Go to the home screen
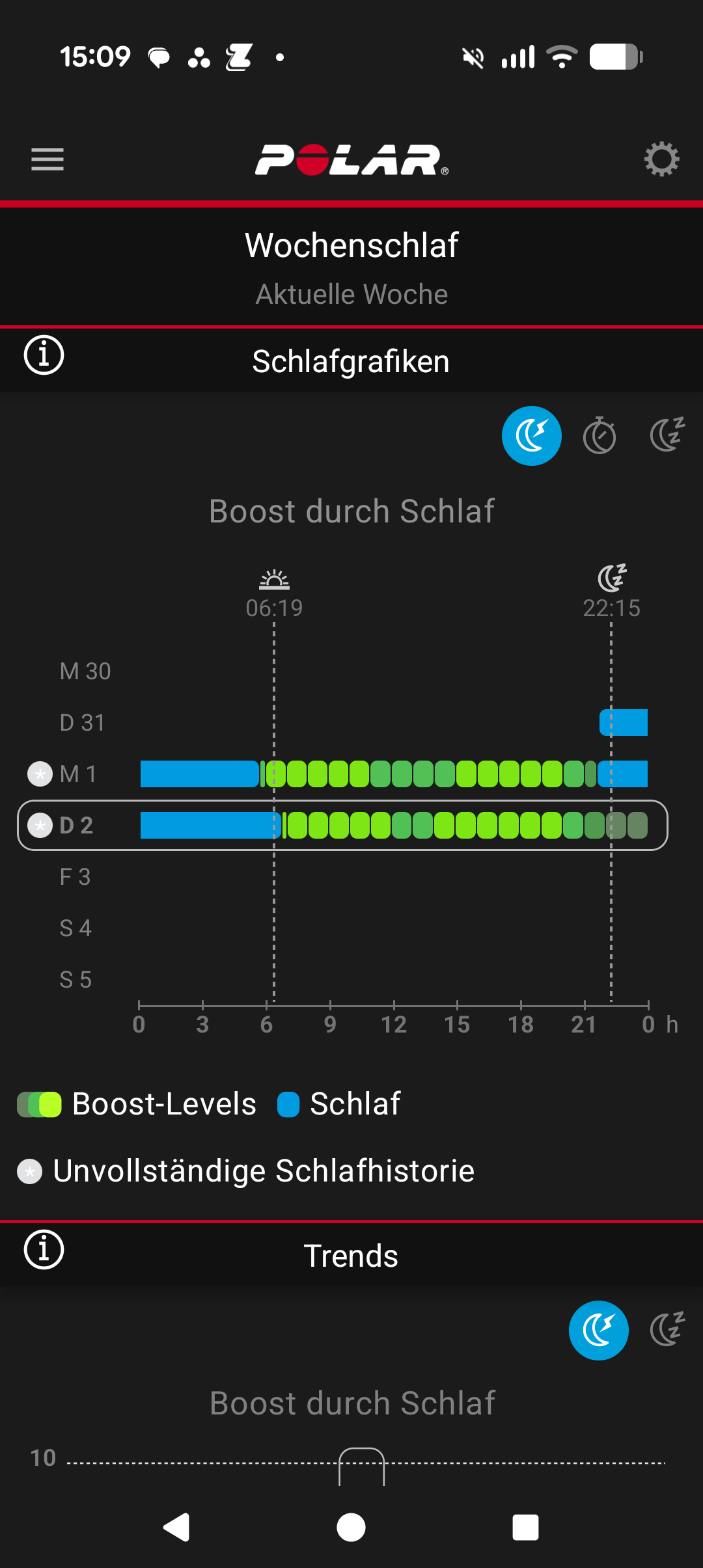This screenshot has height=1568, width=703. pyautogui.click(x=351, y=1527)
